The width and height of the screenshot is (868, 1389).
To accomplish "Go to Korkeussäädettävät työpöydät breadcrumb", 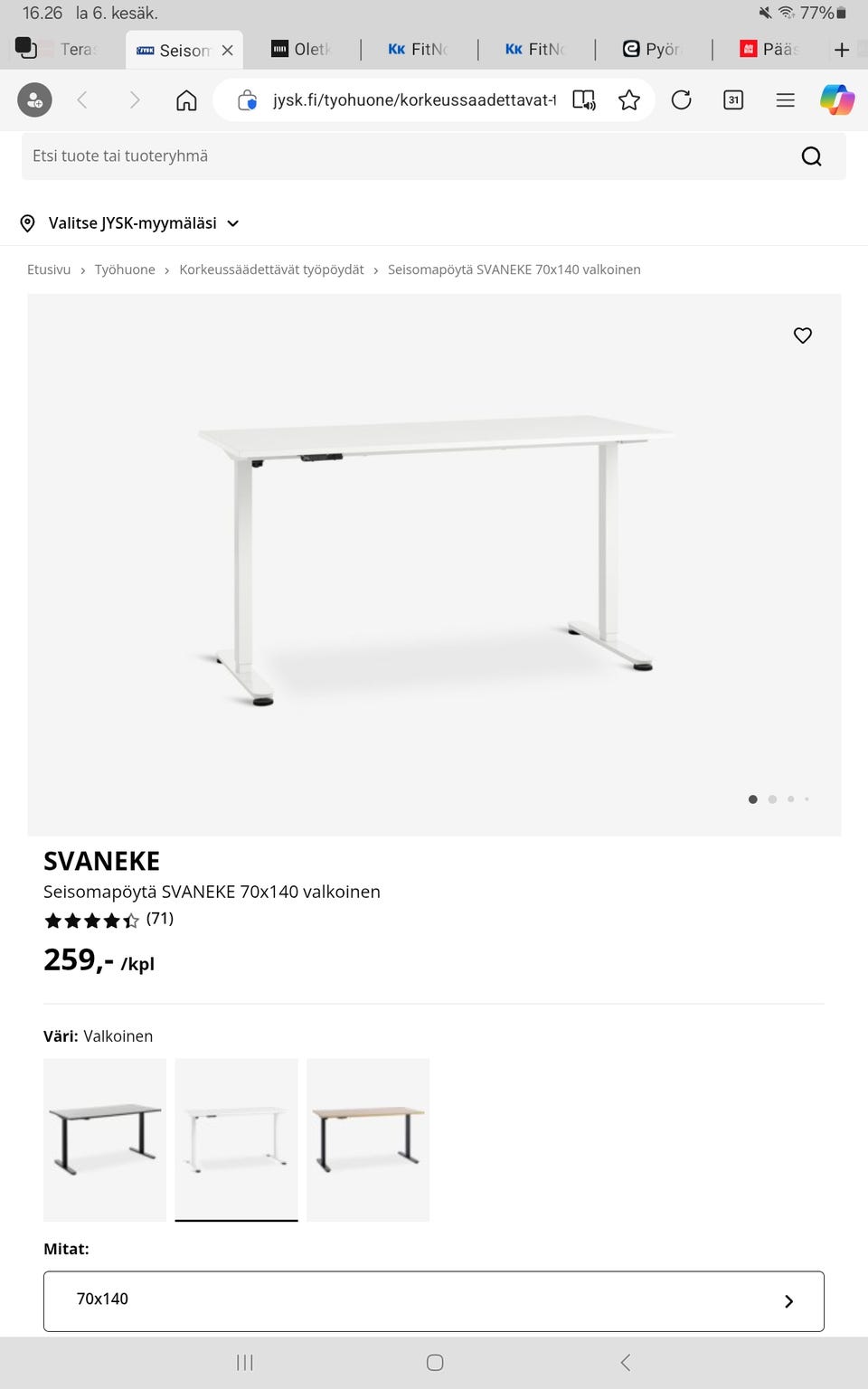I will (x=271, y=269).
